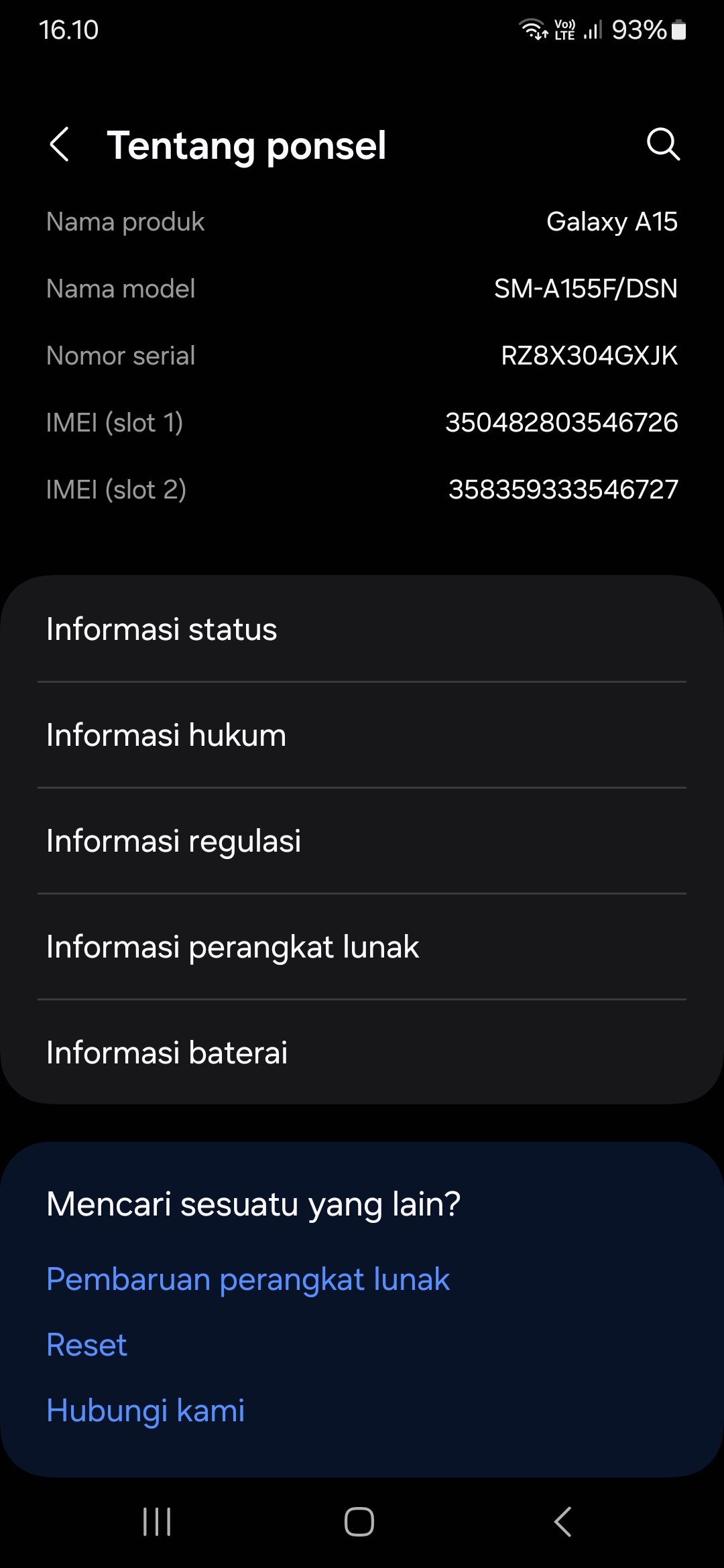This screenshot has height=1568, width=724.
Task: Go back from Tentang ponsel
Action: pos(60,144)
